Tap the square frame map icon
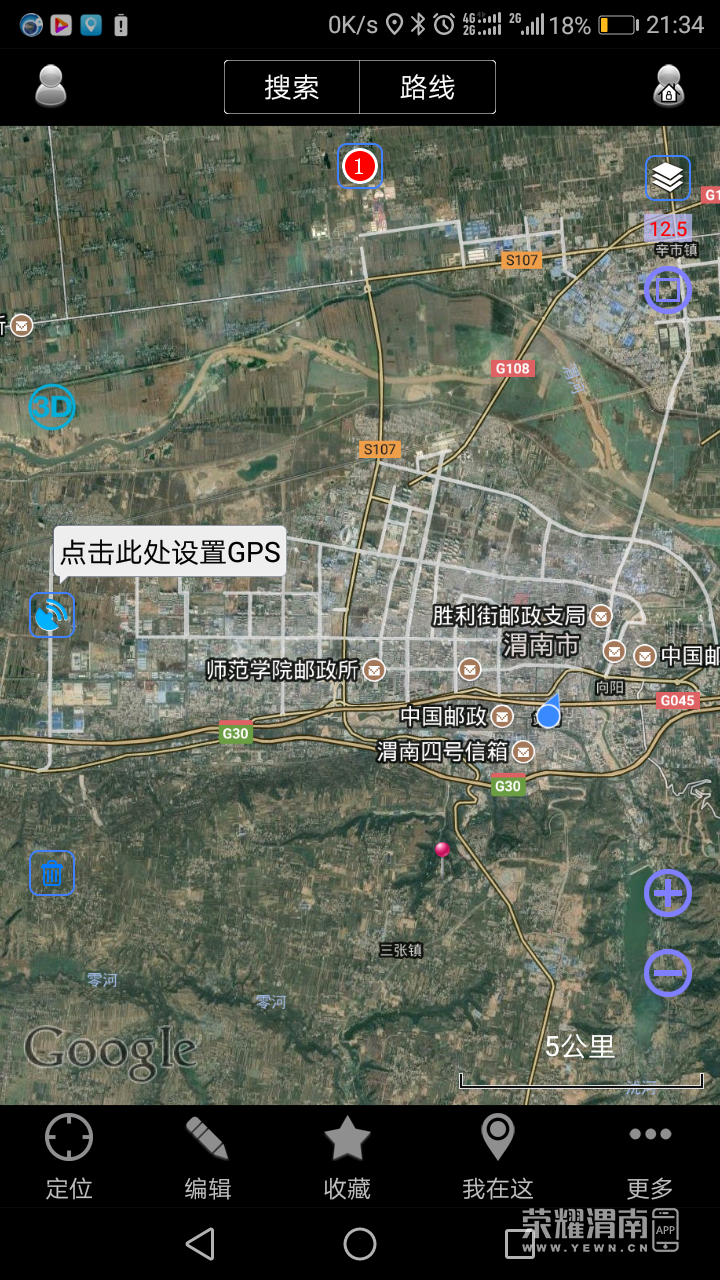 tap(667, 290)
